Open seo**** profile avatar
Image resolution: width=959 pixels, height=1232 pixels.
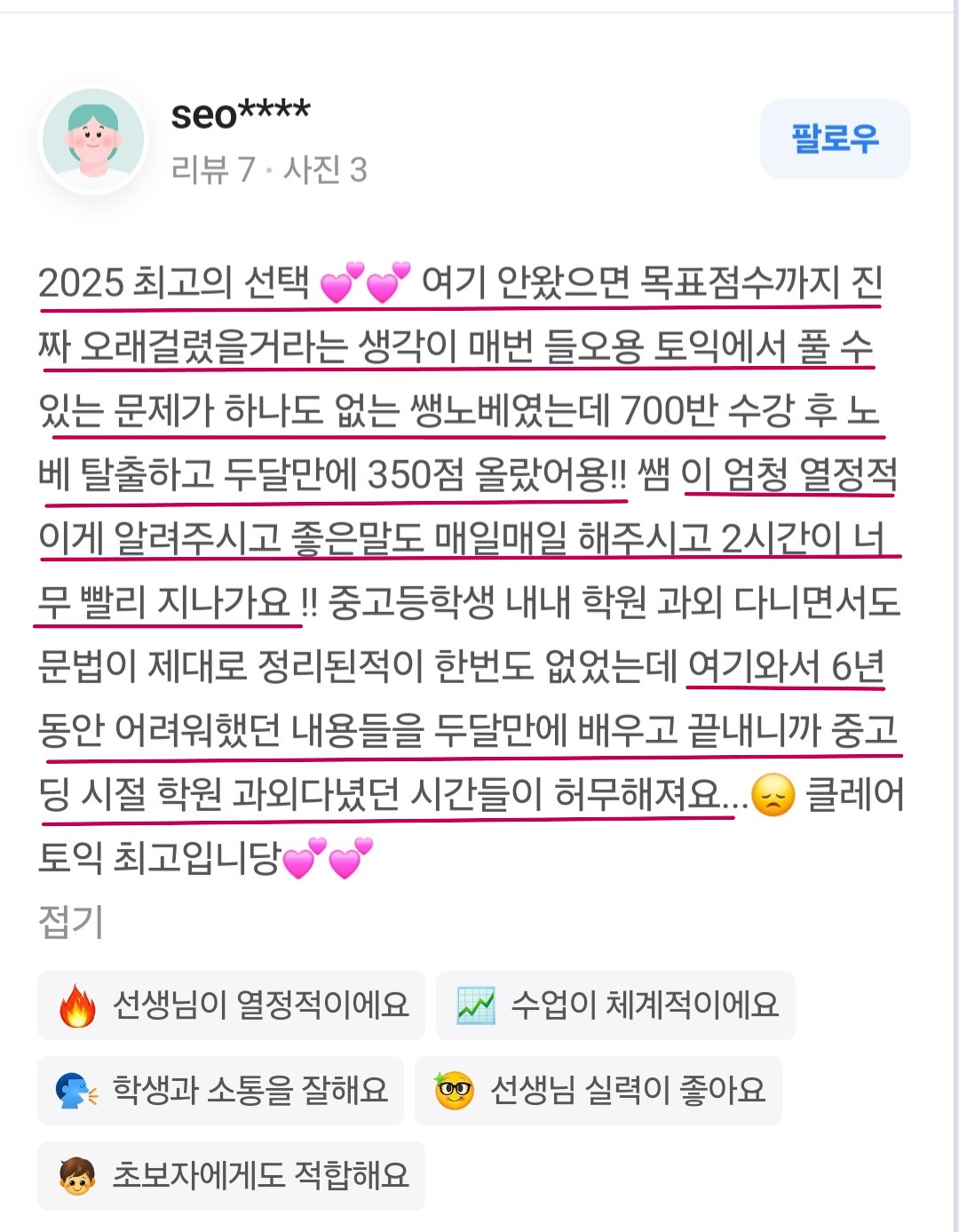pyautogui.click(x=93, y=139)
